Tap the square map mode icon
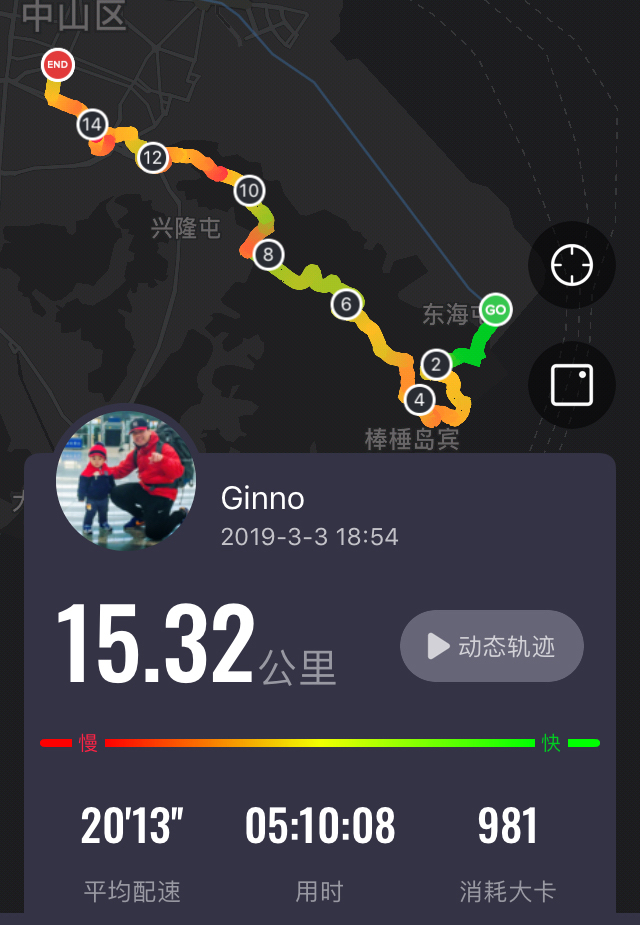 pyautogui.click(x=572, y=385)
